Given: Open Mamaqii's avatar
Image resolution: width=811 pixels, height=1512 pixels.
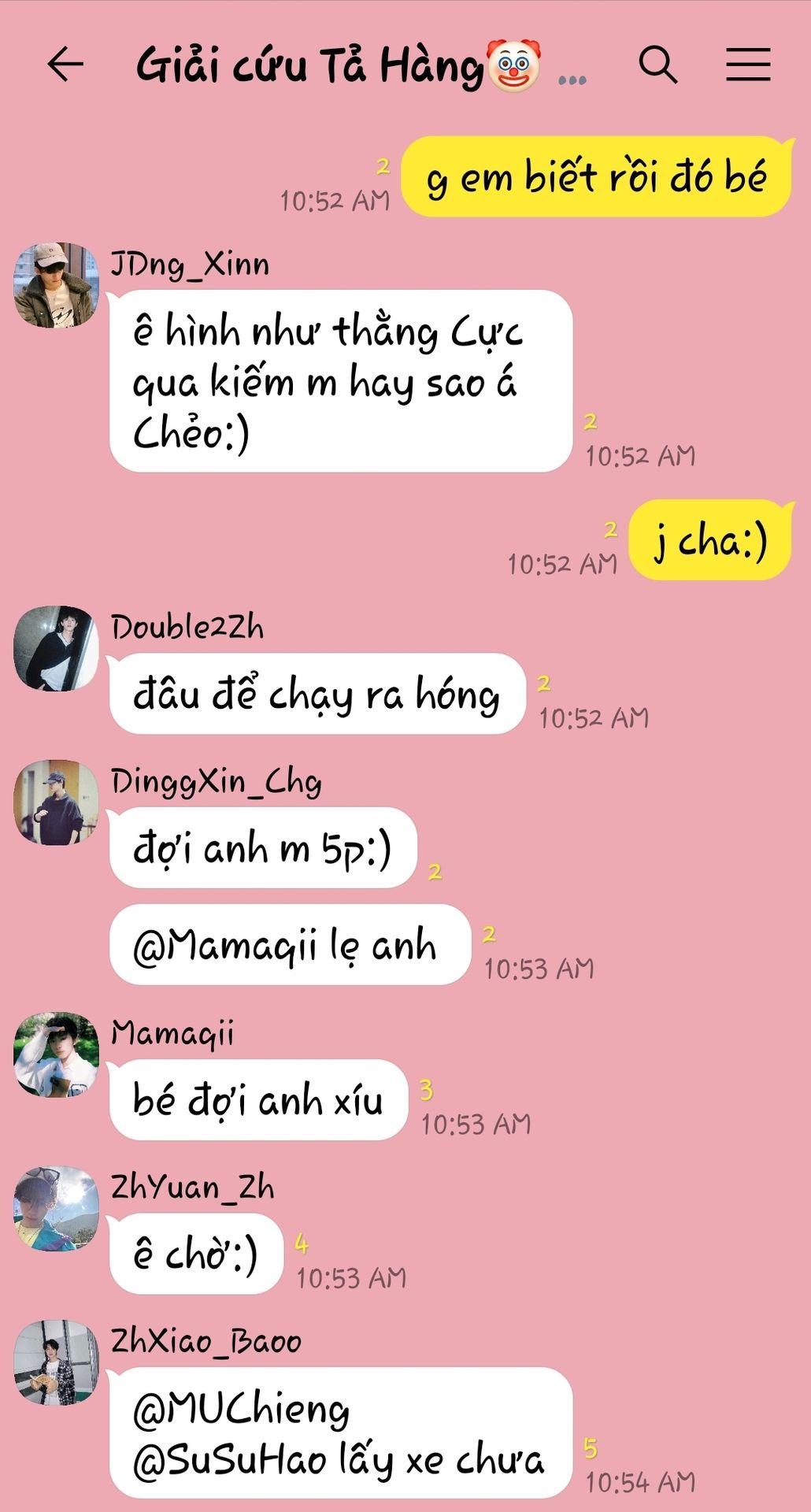Looking at the screenshot, I should [x=57, y=1054].
